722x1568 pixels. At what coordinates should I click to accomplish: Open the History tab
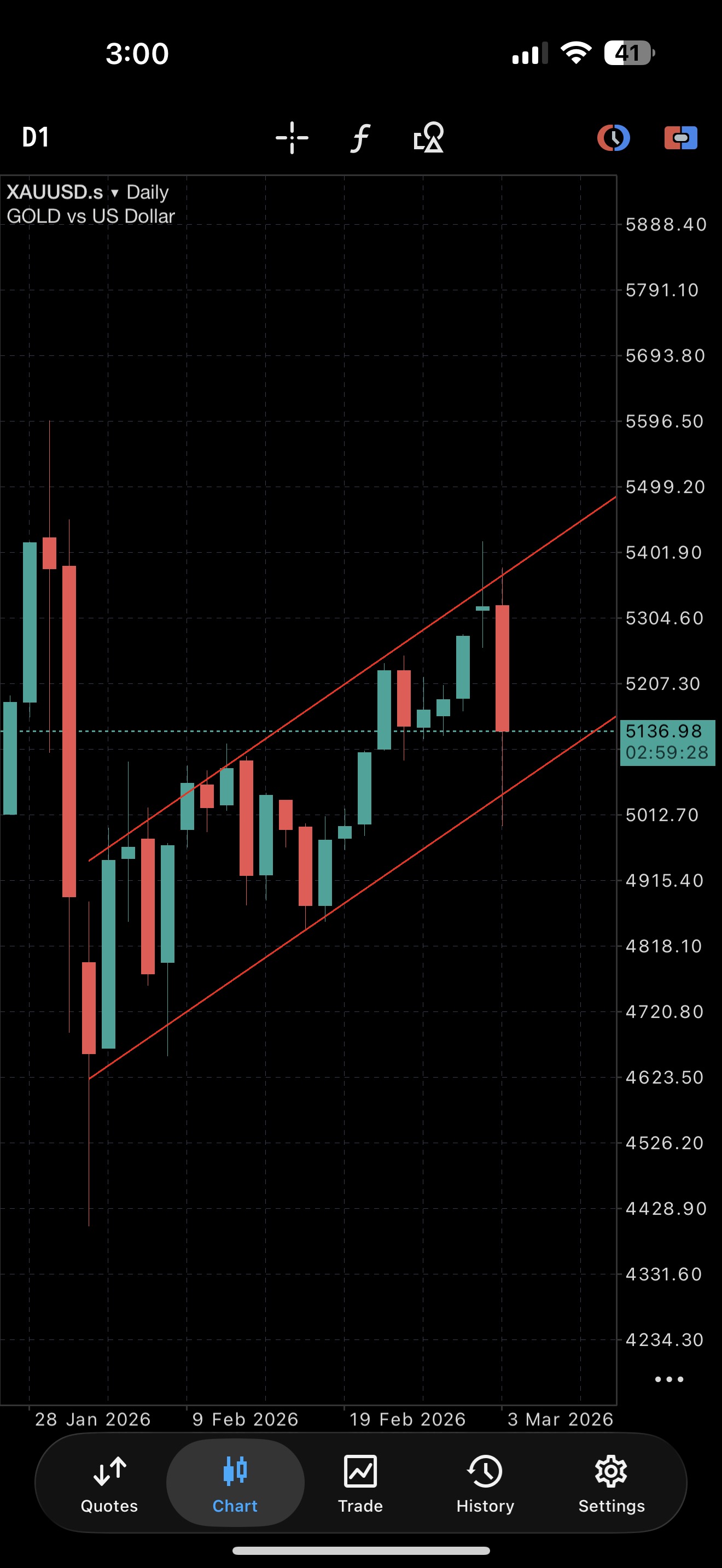pos(485,1484)
